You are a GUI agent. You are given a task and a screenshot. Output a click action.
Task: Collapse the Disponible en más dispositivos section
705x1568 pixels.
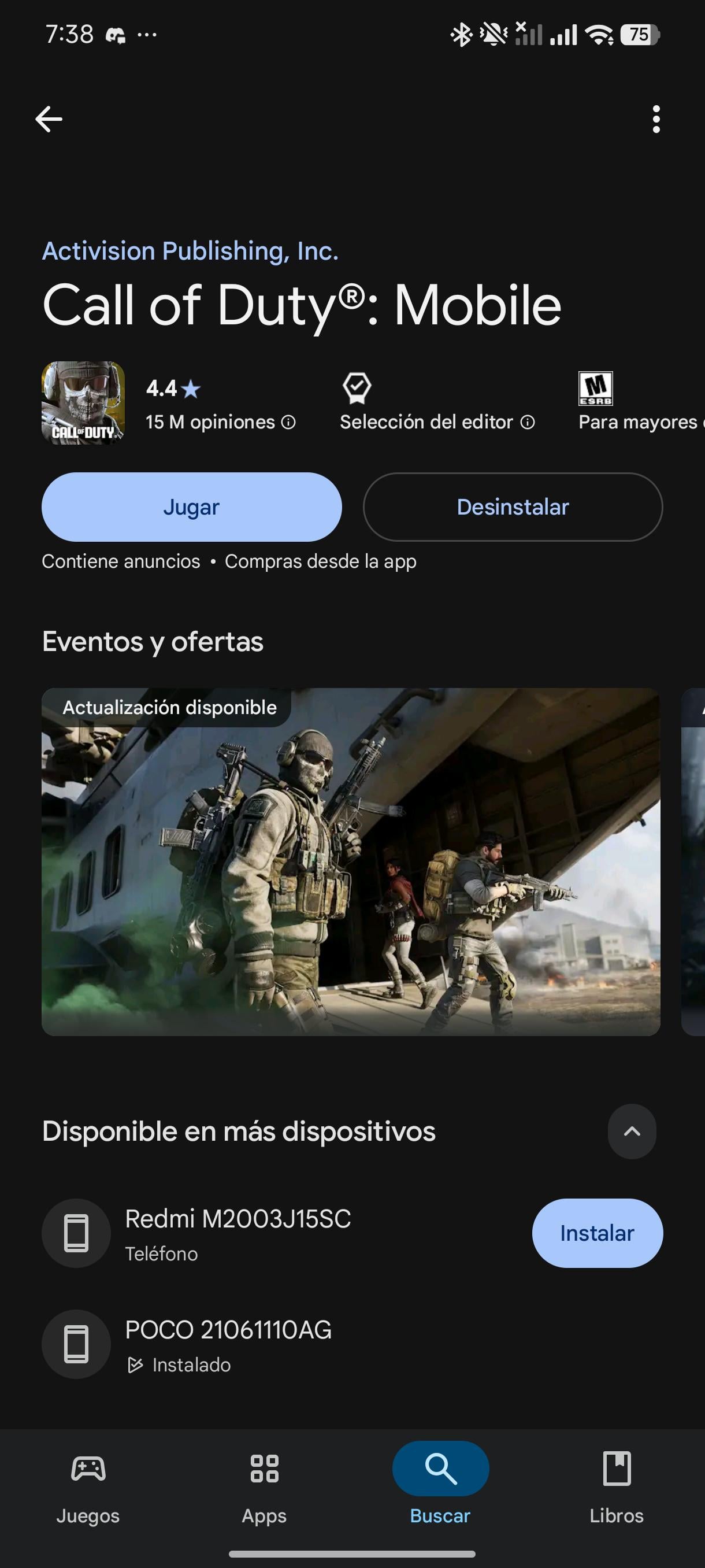click(632, 1131)
